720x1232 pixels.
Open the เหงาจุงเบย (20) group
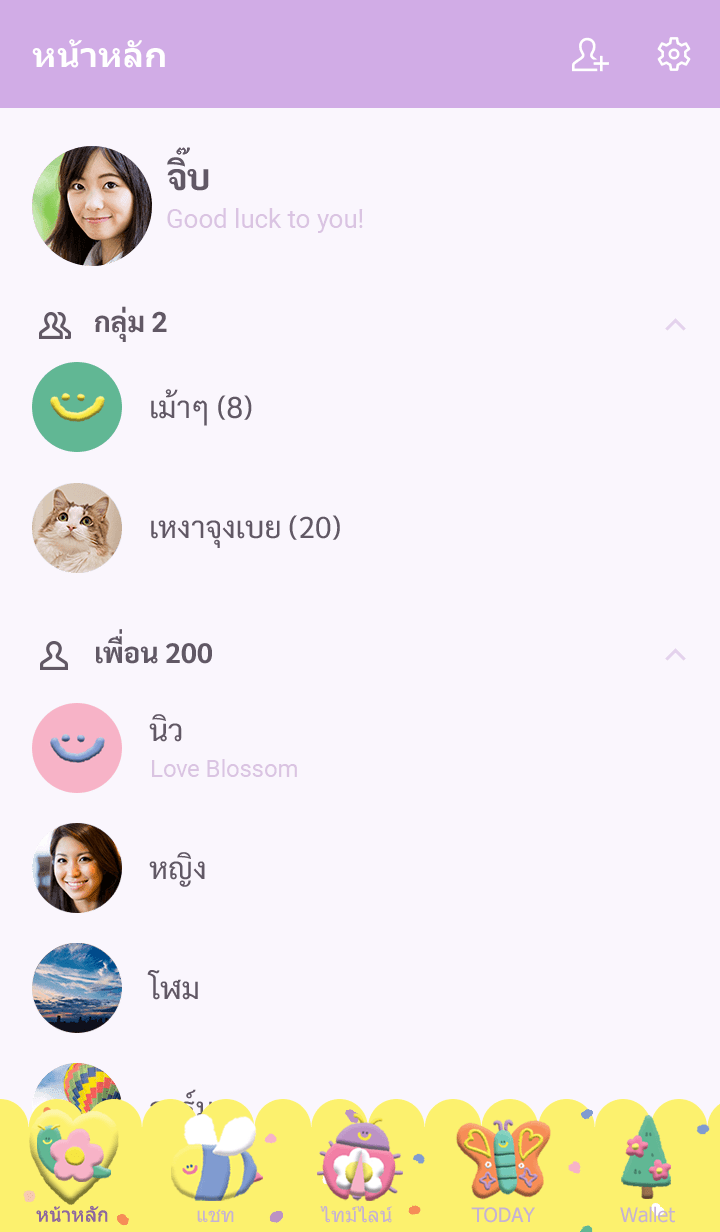point(245,528)
